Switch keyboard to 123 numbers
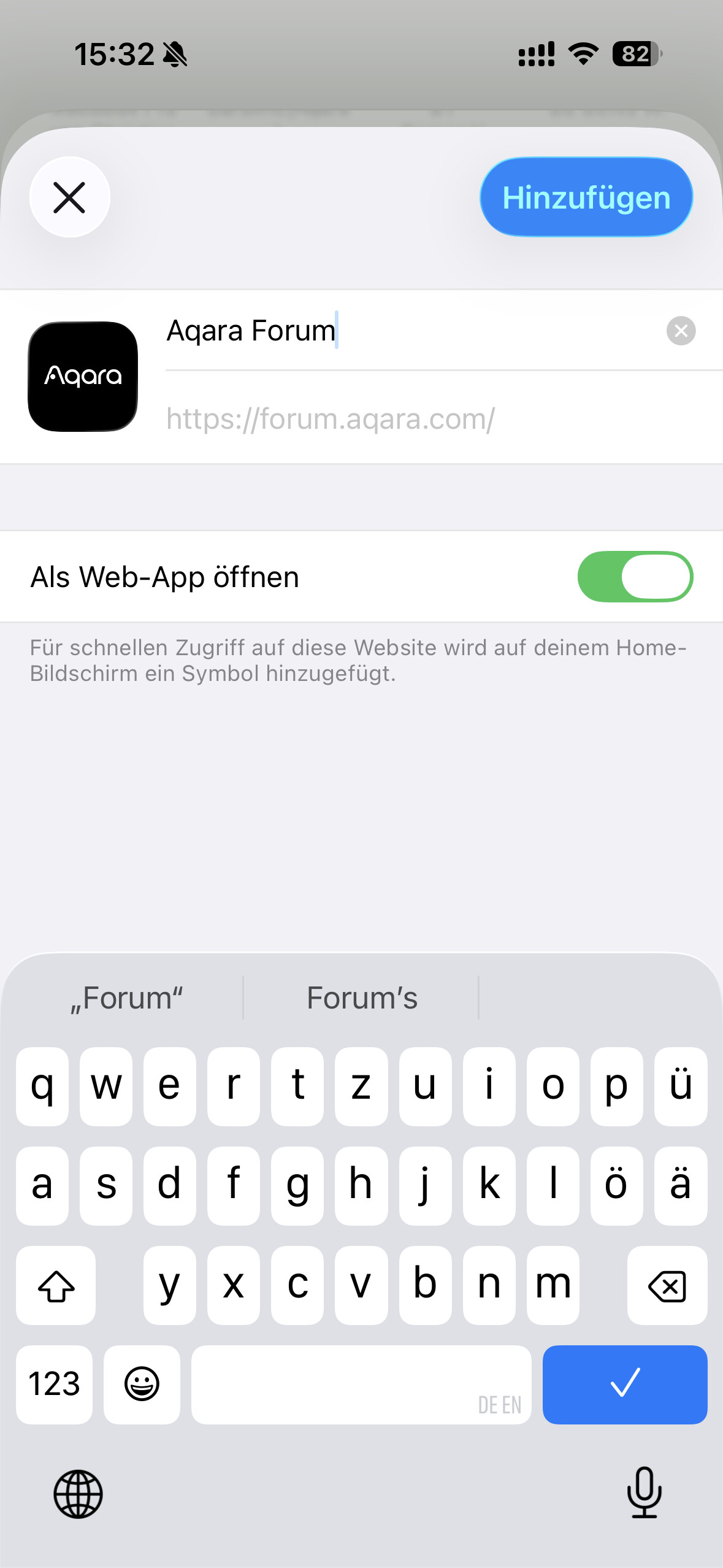This screenshot has width=723, height=1568. 55,1385
